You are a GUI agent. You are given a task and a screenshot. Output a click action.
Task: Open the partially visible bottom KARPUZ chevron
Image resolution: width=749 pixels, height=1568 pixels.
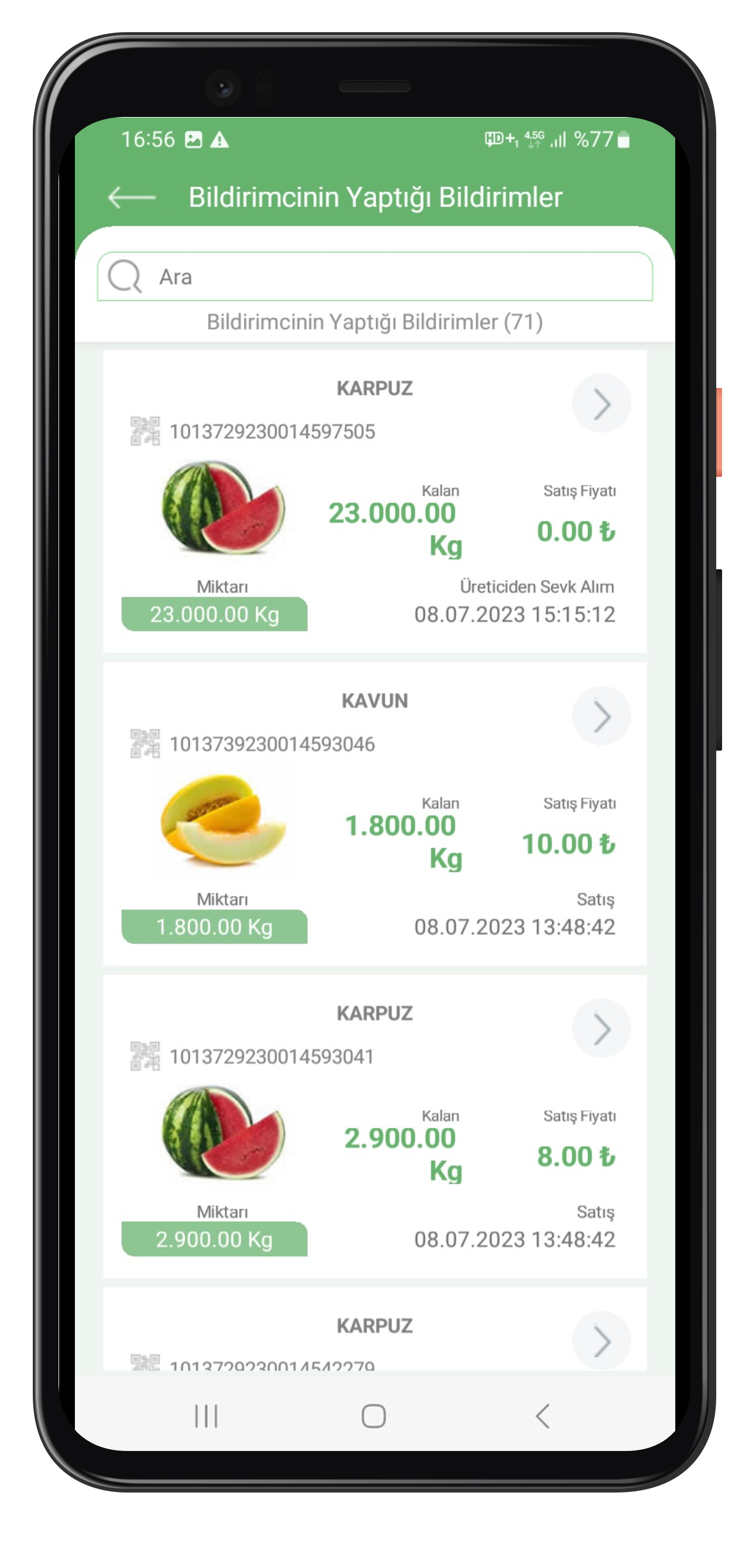(600, 1340)
